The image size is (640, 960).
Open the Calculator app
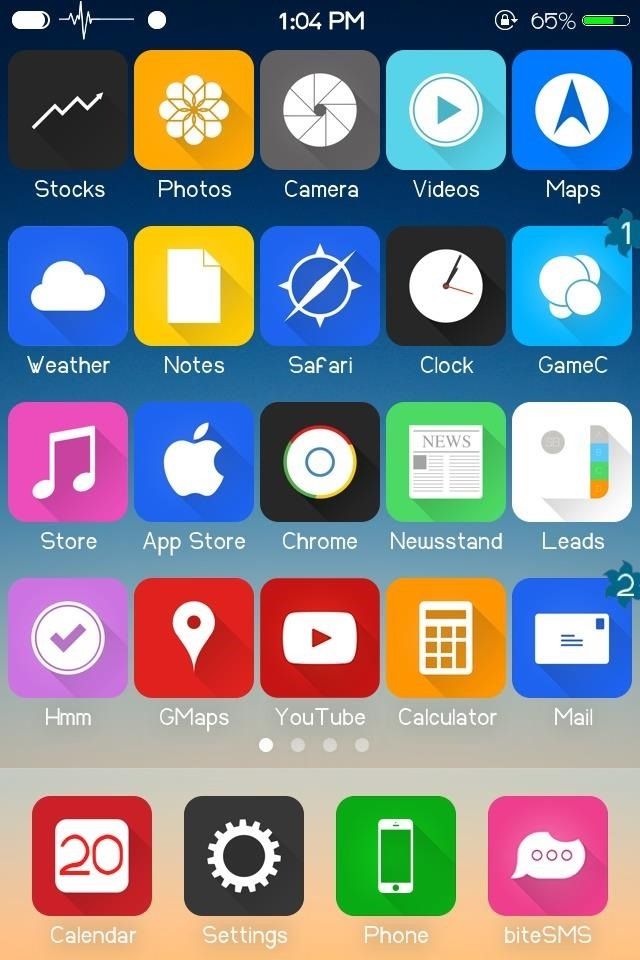click(x=446, y=638)
